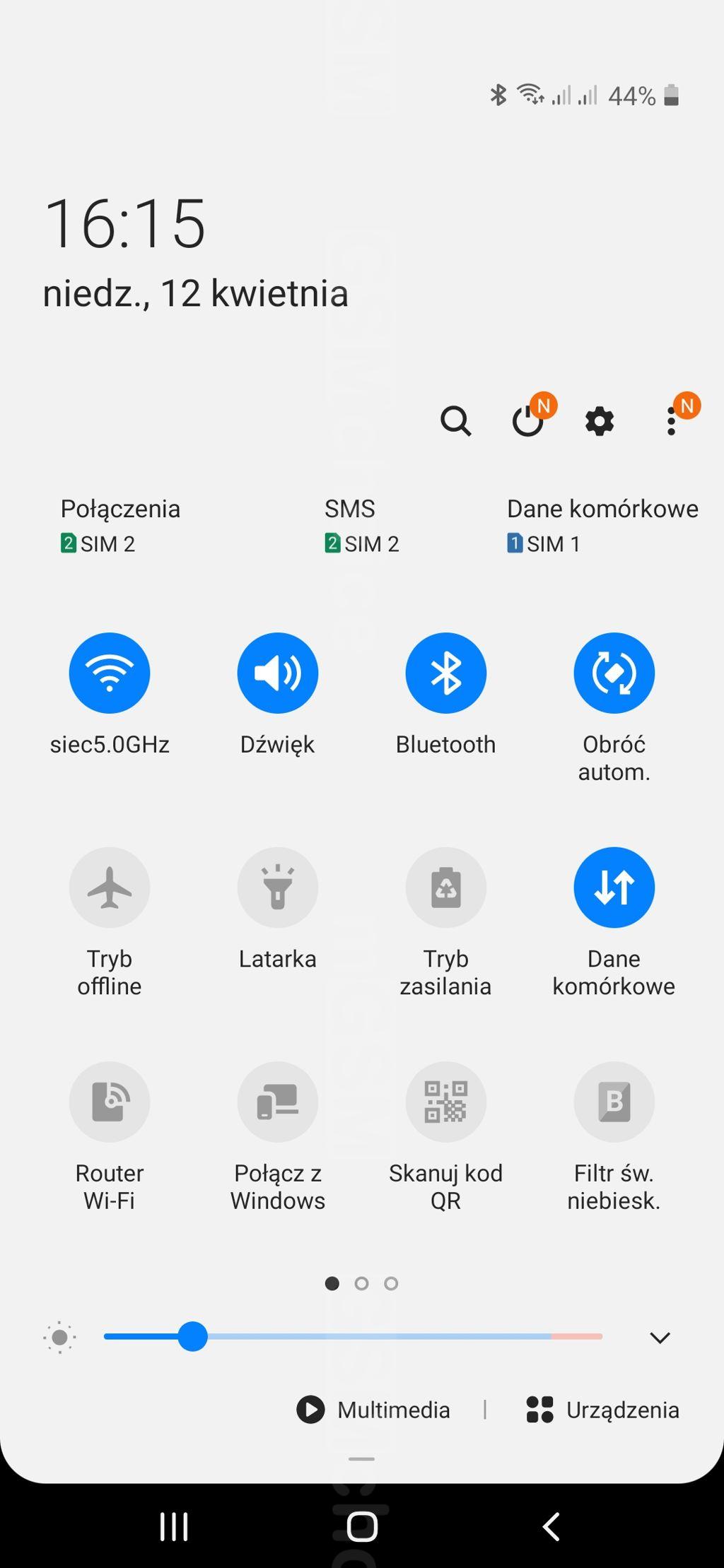The image size is (724, 1568).
Task: Enable Router Wi-Fi hotspot
Action: pyautogui.click(x=110, y=1102)
